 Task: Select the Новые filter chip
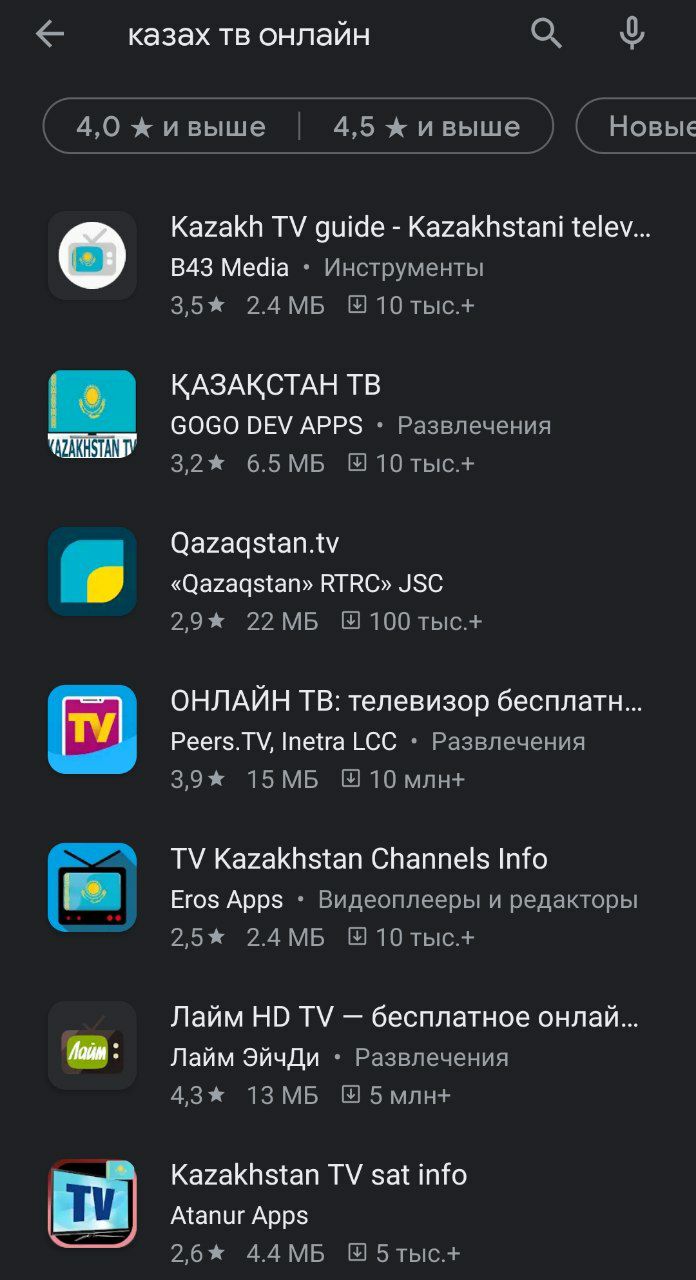[637, 126]
